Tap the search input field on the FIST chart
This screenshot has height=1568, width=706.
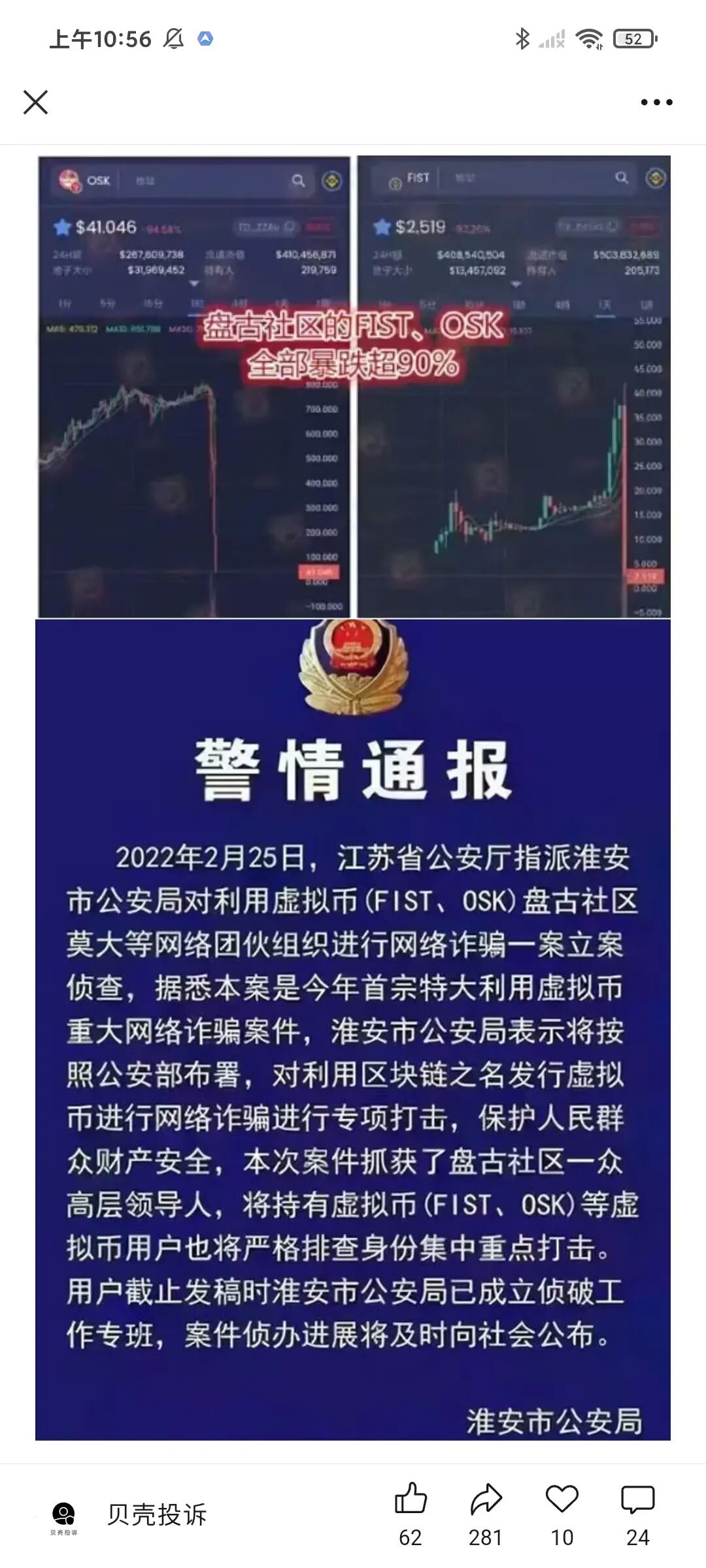point(523,178)
